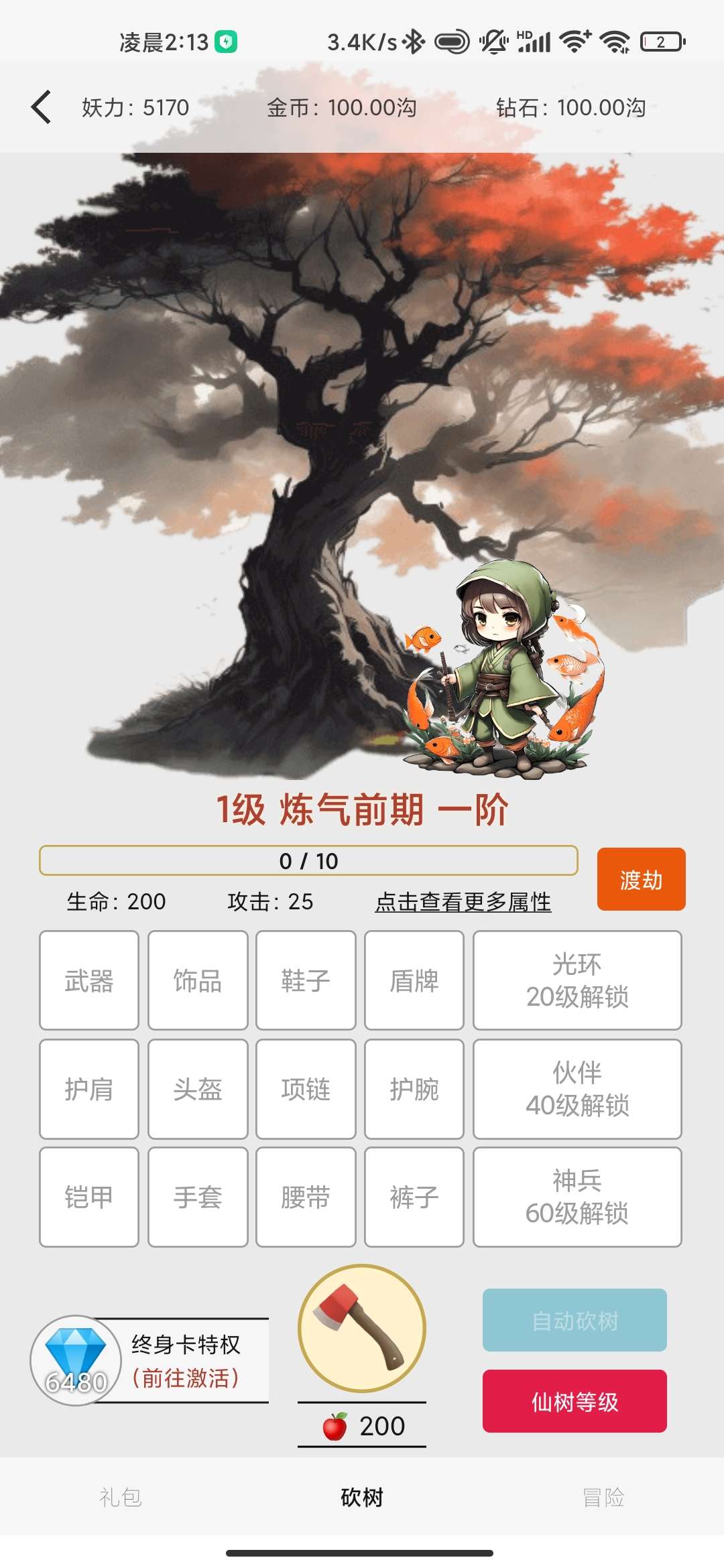
Task: Select the 武器 equipment slot
Action: click(x=89, y=980)
